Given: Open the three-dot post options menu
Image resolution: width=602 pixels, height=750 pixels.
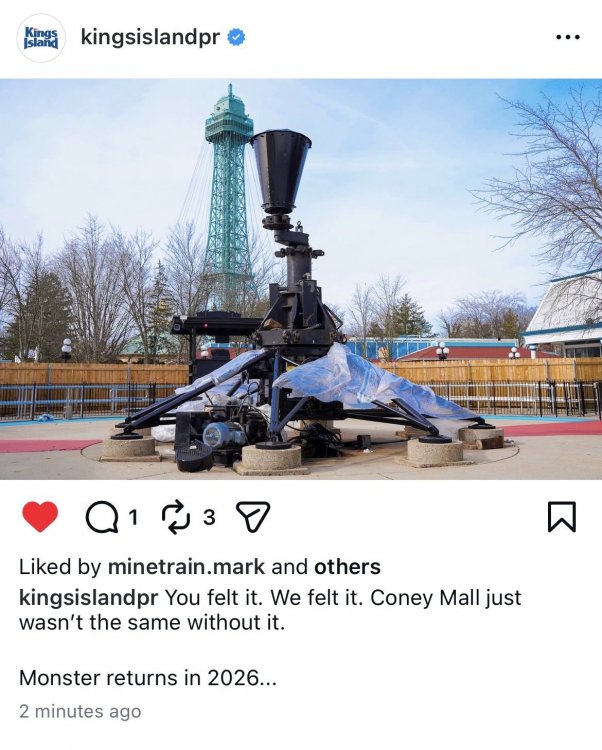Looking at the screenshot, I should point(567,38).
